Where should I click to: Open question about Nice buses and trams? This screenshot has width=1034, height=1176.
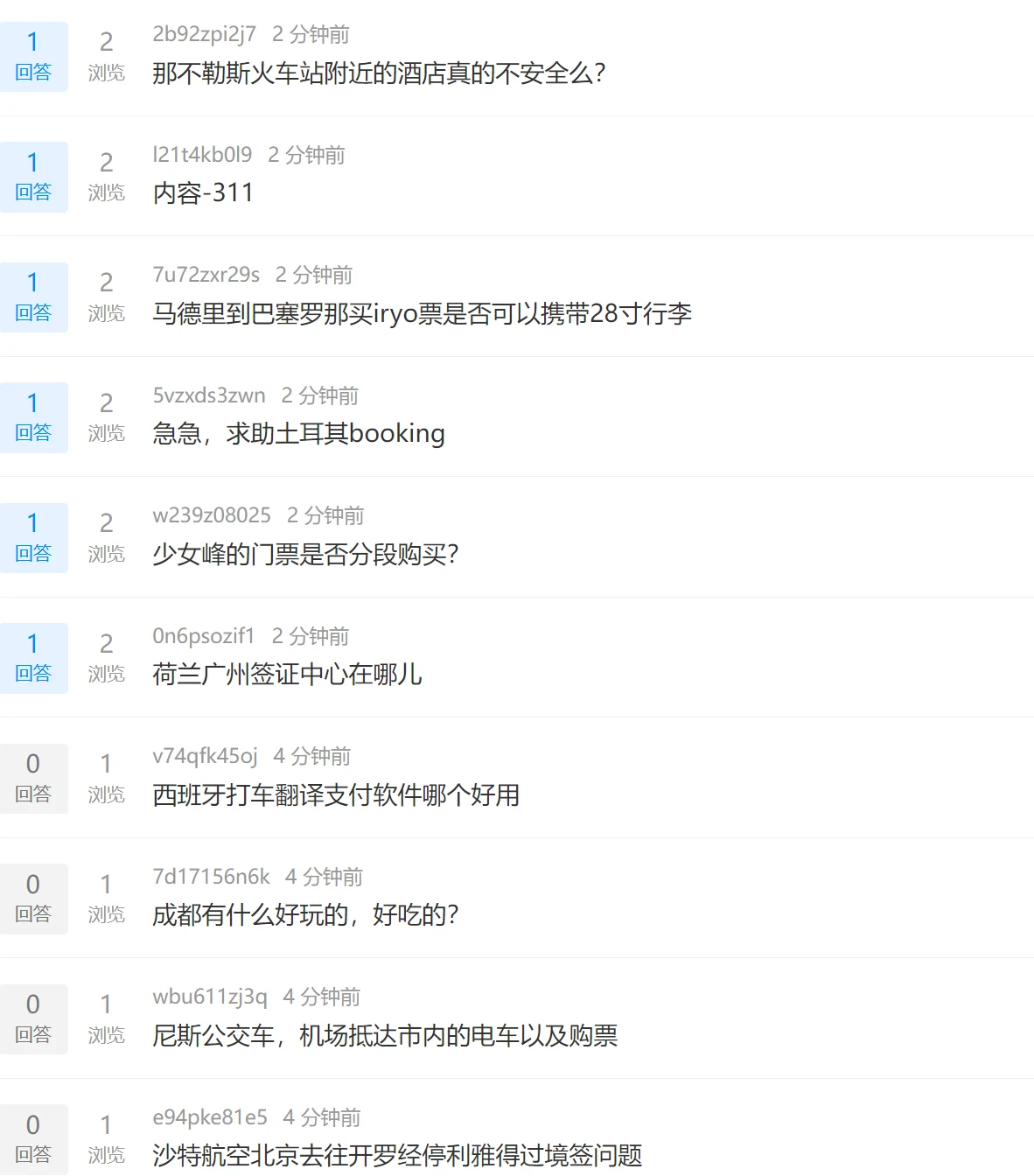pos(385,1035)
